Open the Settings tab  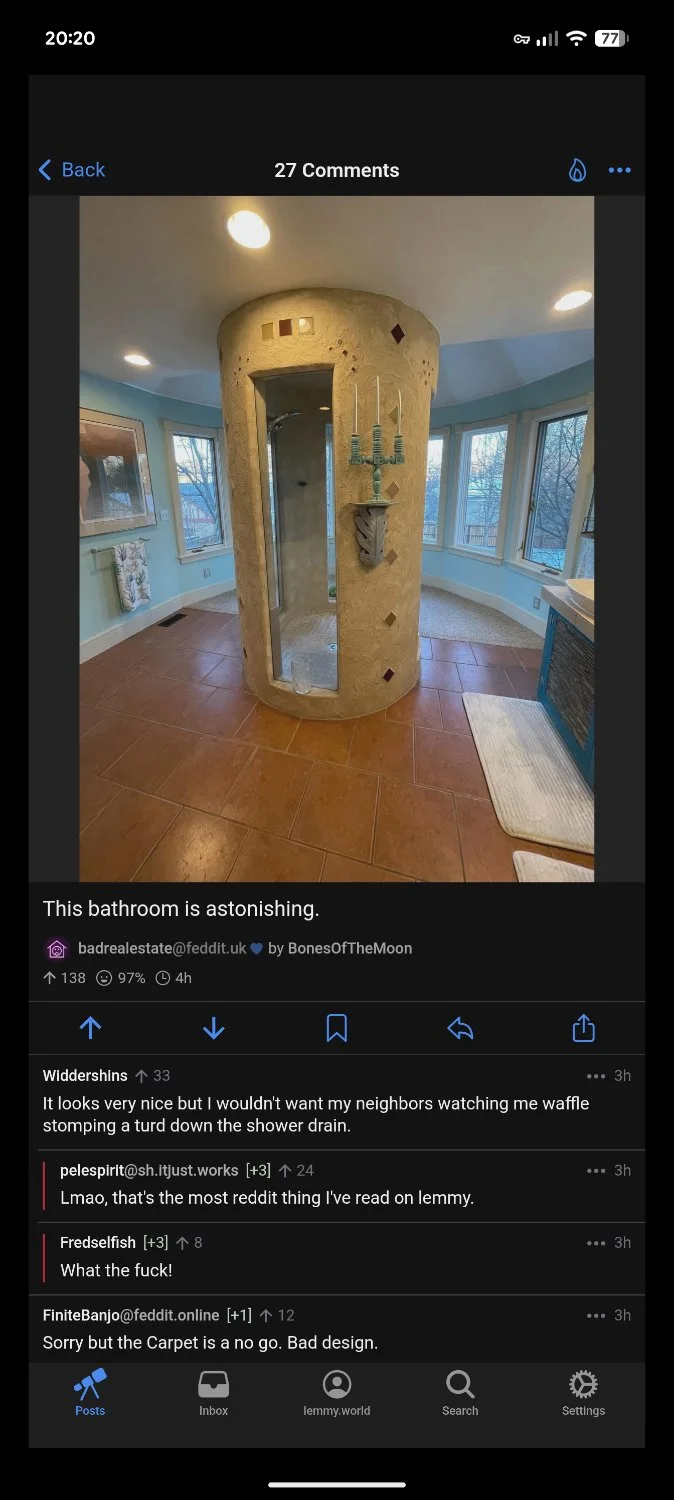583,1393
